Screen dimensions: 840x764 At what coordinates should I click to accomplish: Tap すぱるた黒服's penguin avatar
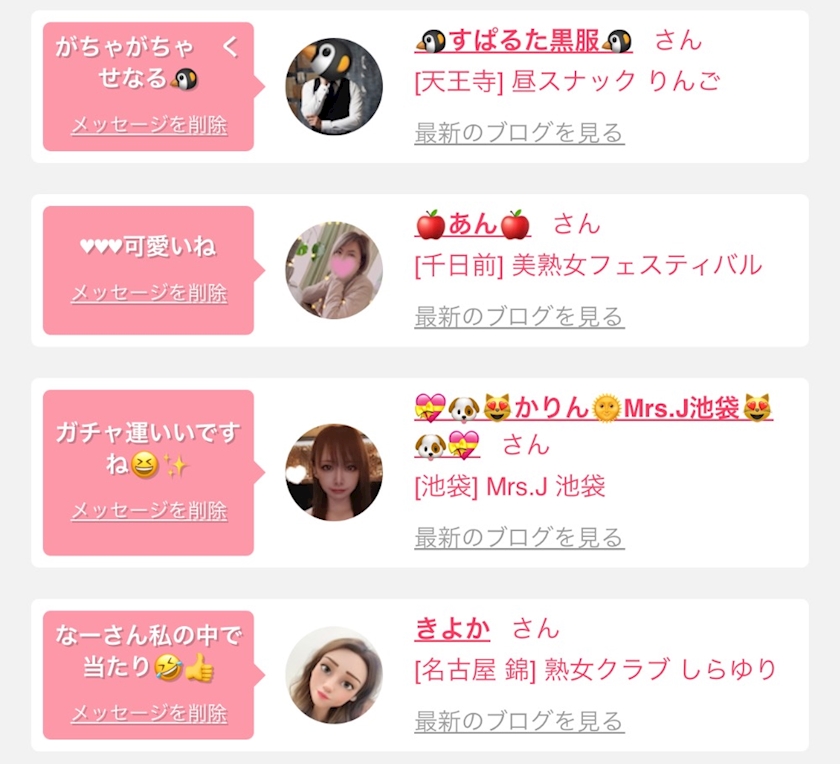pyautogui.click(x=334, y=86)
